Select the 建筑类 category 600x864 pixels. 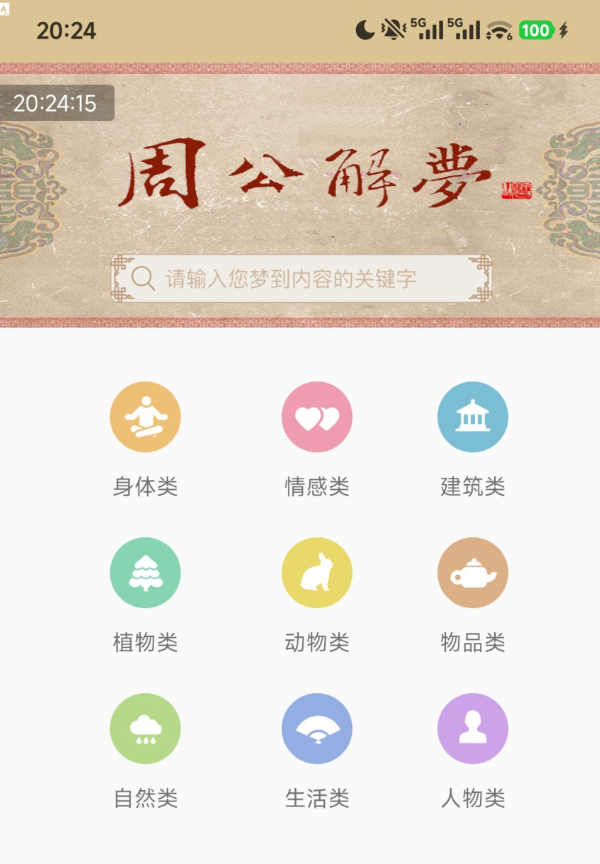point(473,418)
